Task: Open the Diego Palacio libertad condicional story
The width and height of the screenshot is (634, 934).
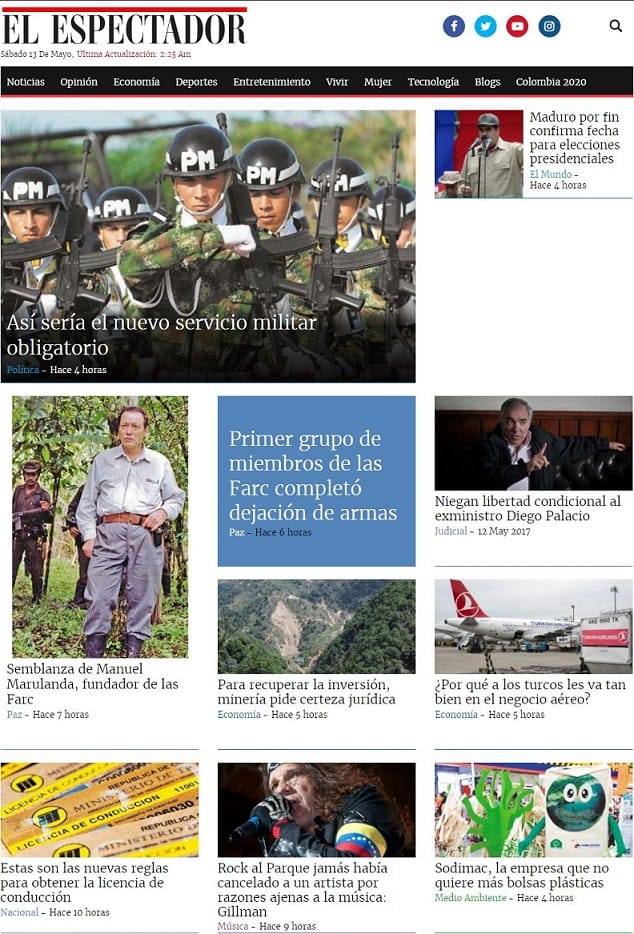Action: coord(527,508)
